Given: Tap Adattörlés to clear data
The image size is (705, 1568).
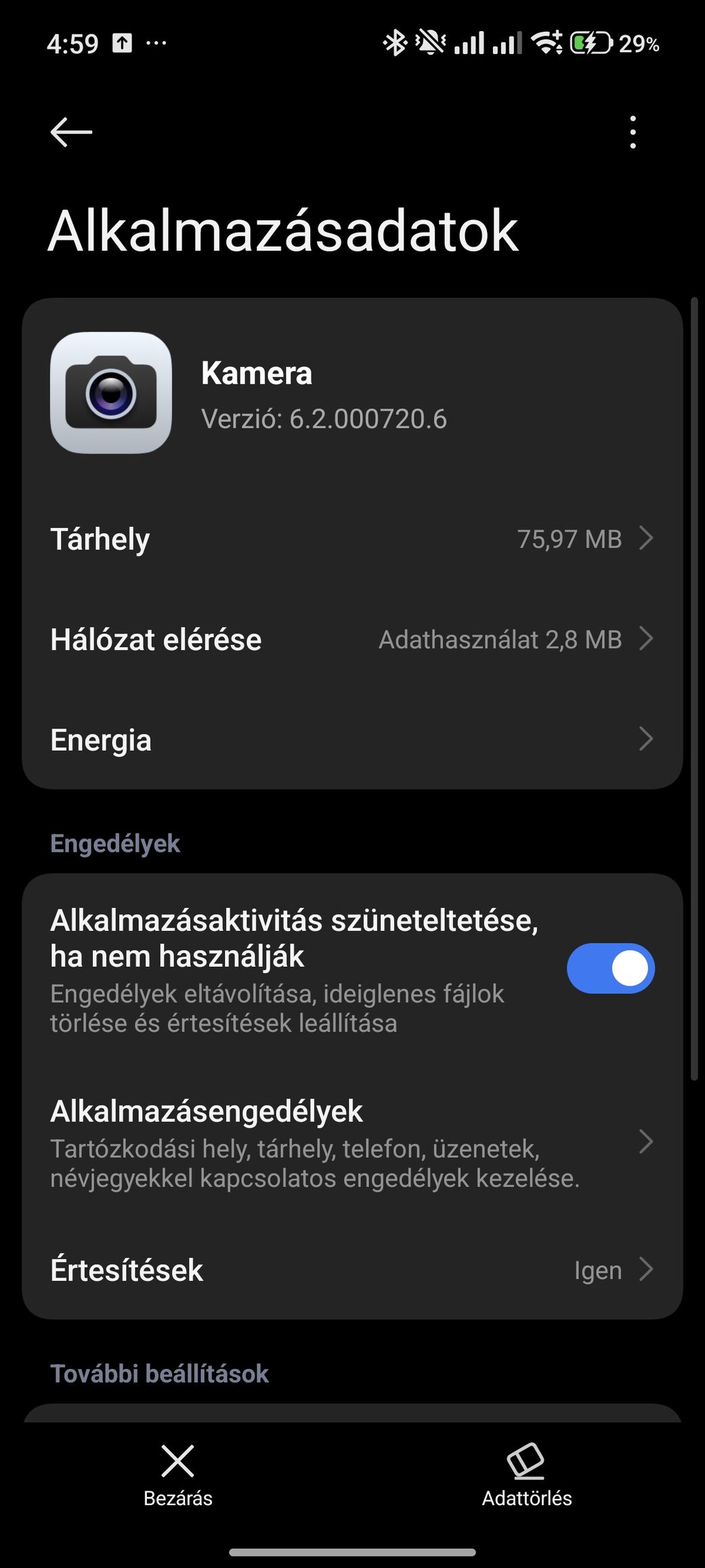Looking at the screenshot, I should (527, 1473).
